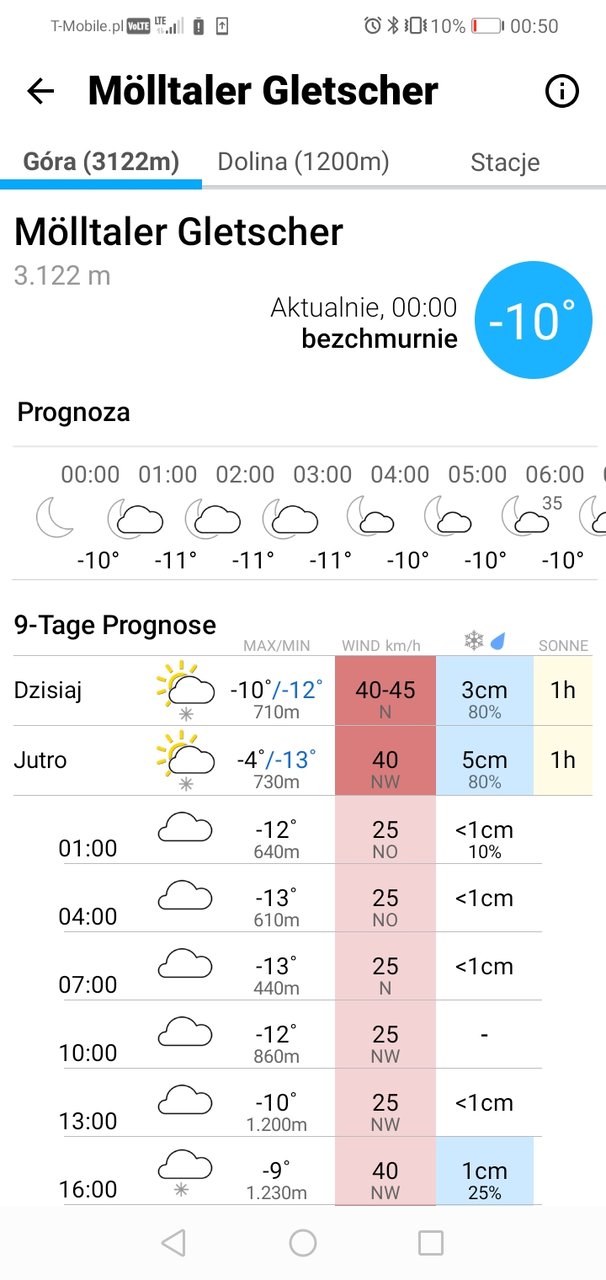Collapse the Jutro forecast row
The height and width of the screenshot is (1280, 606).
(303, 760)
